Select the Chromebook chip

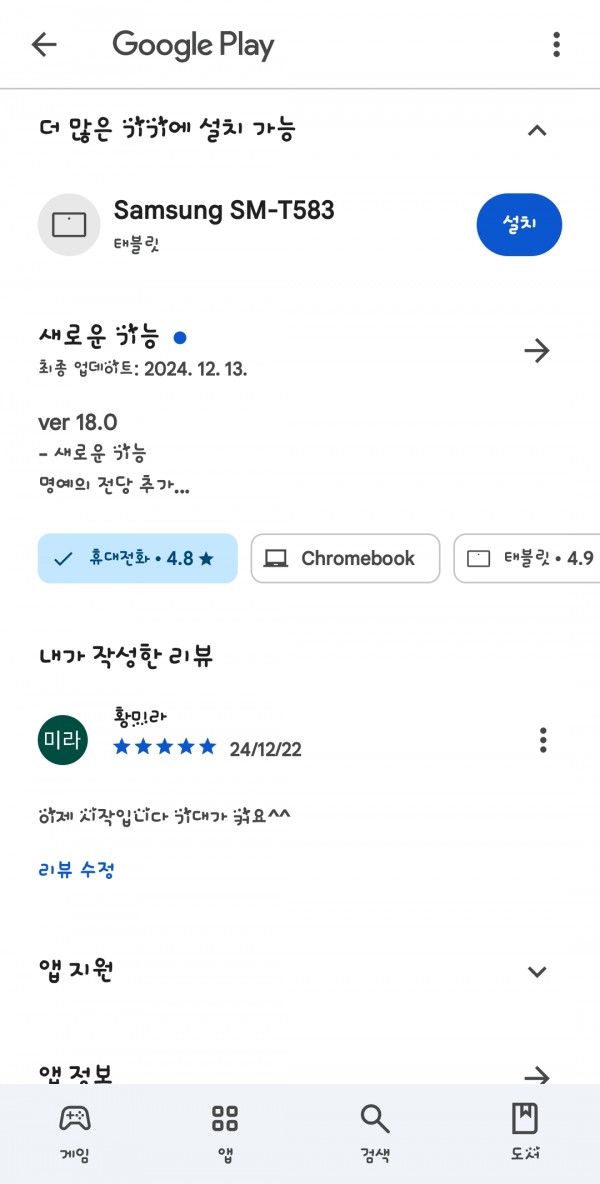pos(345,559)
